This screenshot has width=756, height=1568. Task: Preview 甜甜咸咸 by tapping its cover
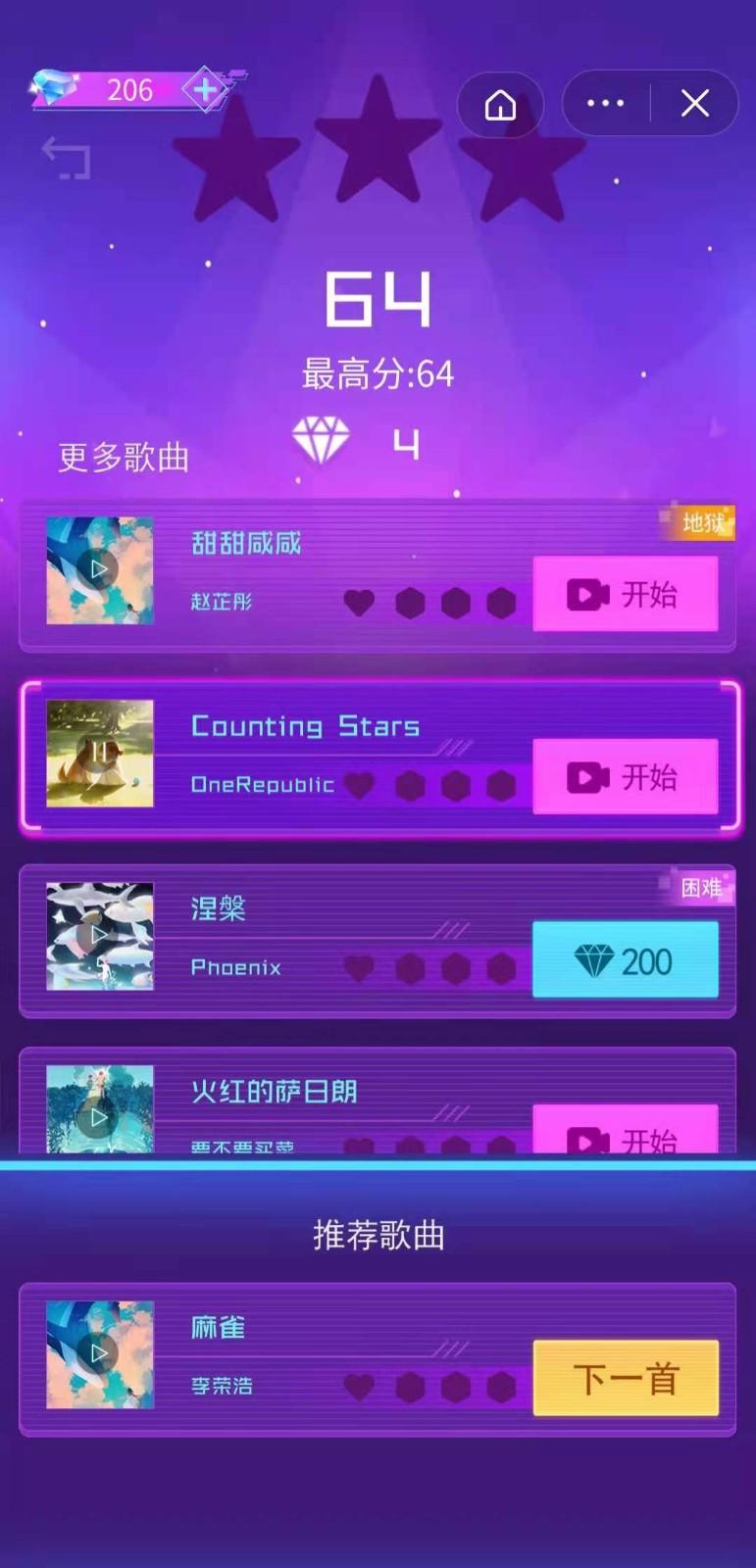pos(100,569)
